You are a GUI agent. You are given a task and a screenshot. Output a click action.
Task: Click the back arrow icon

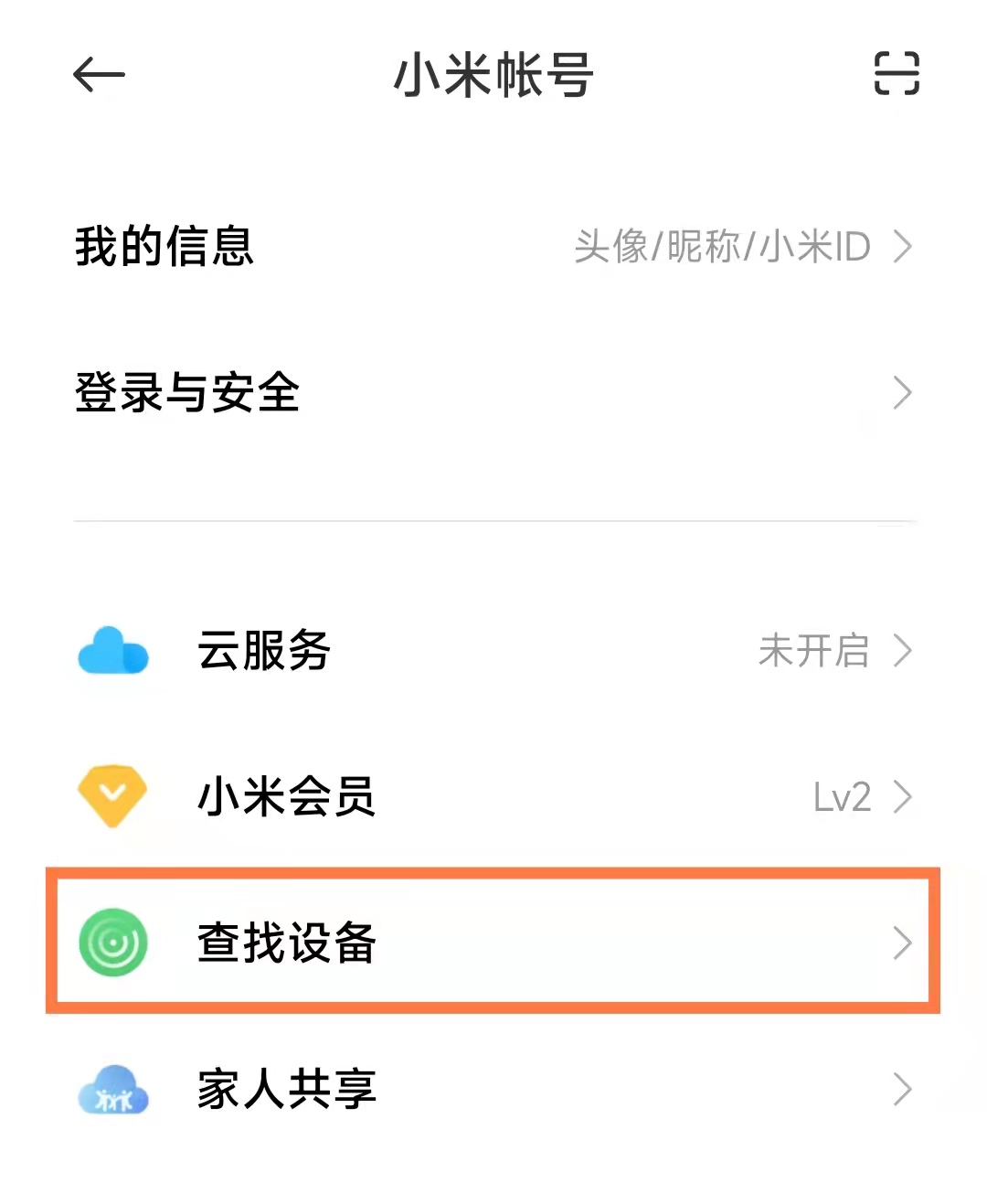pyautogui.click(x=95, y=77)
